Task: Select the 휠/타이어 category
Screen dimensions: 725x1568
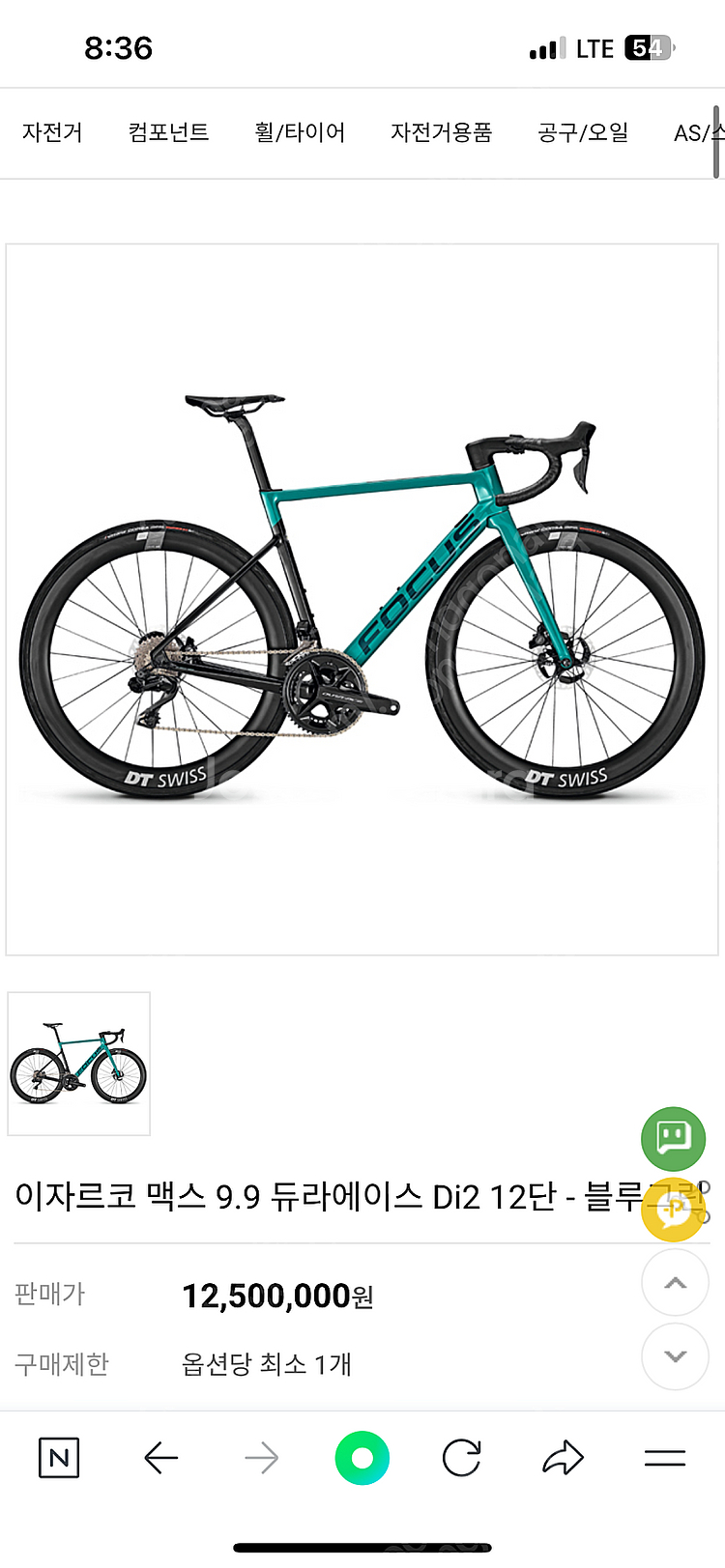Action: tap(300, 132)
